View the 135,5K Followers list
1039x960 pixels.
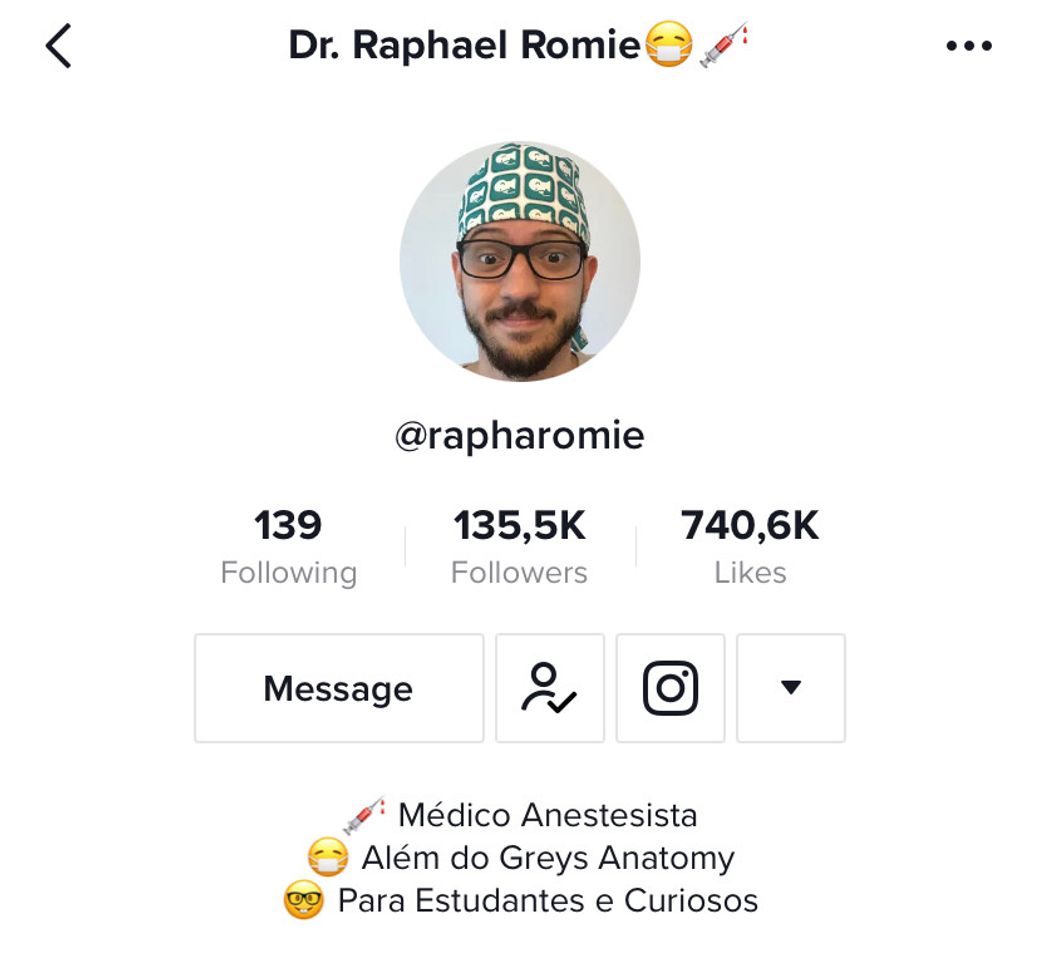tap(519, 546)
